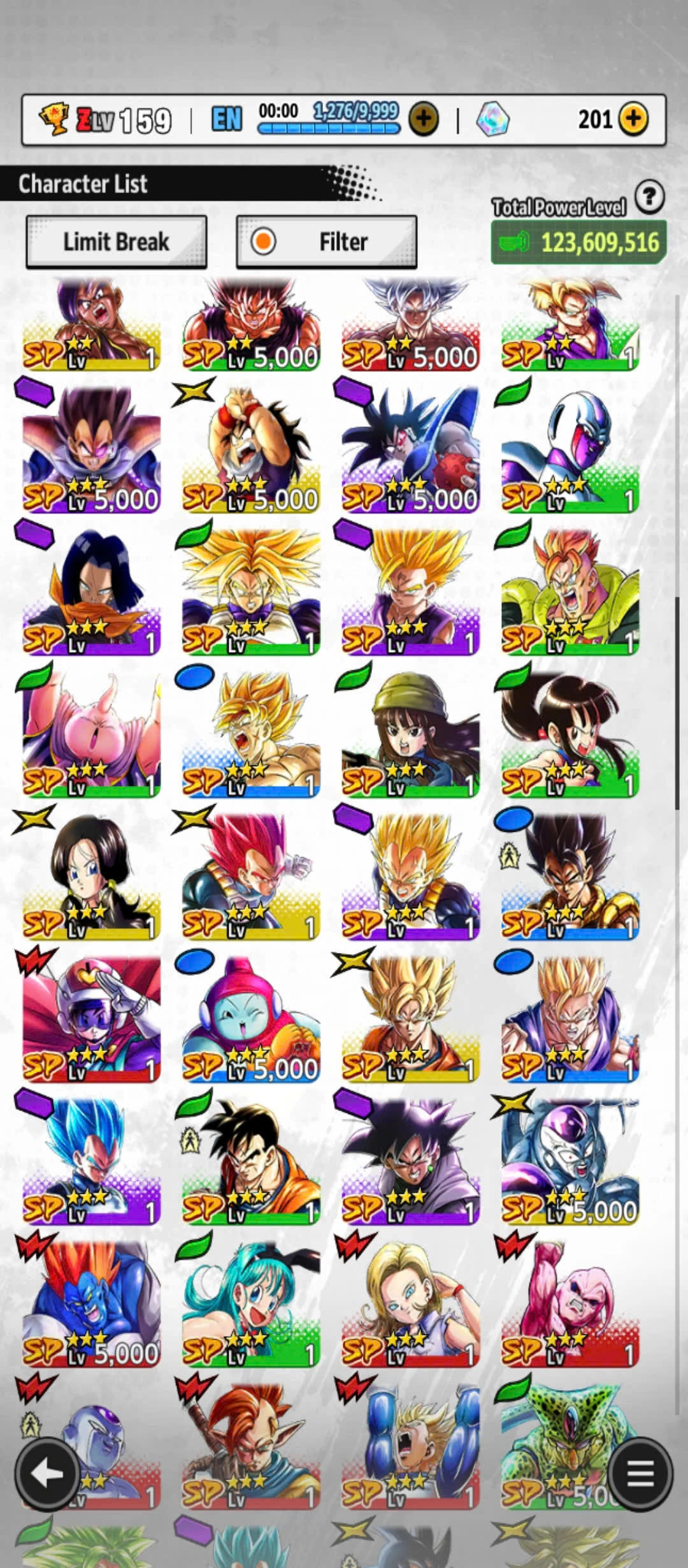The height and width of the screenshot is (1568, 688).
Task: Open the Android 18 character card
Action: [410, 1302]
